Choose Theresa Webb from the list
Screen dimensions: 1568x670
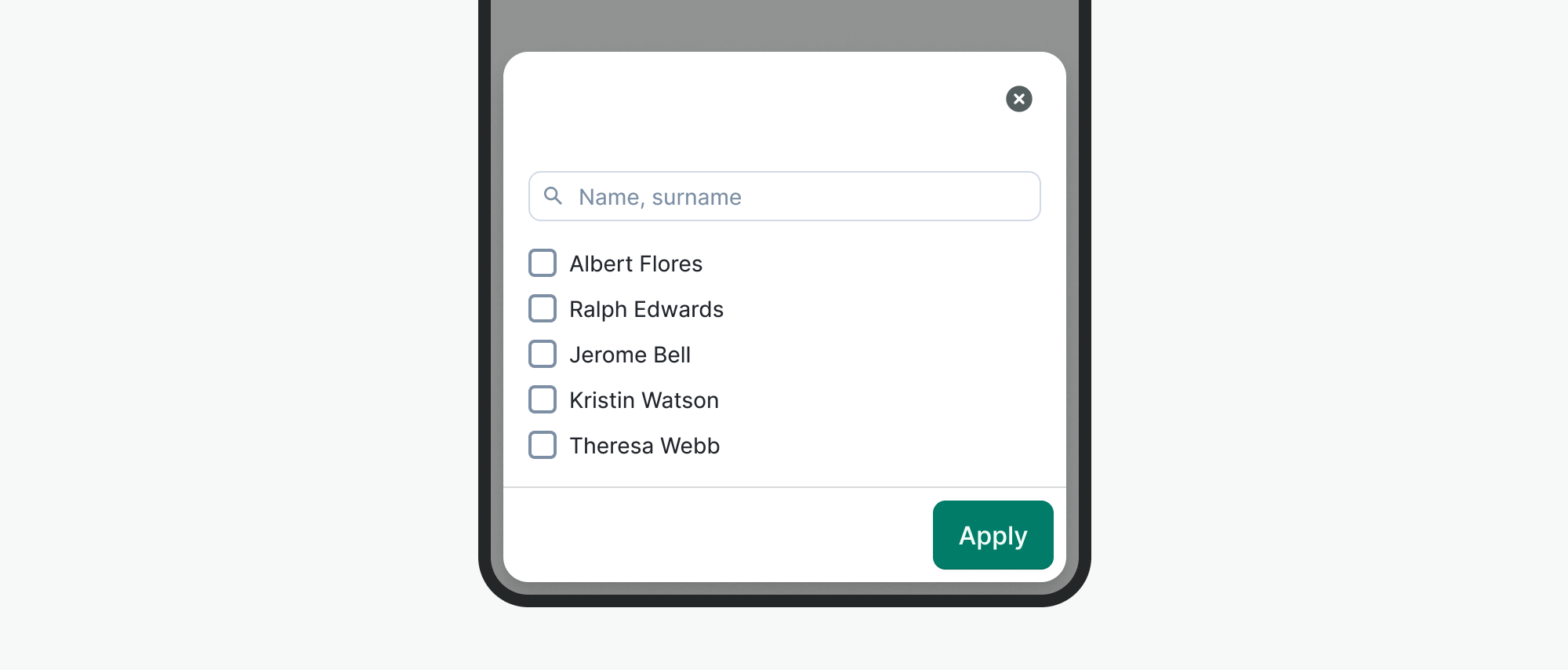tap(543, 446)
